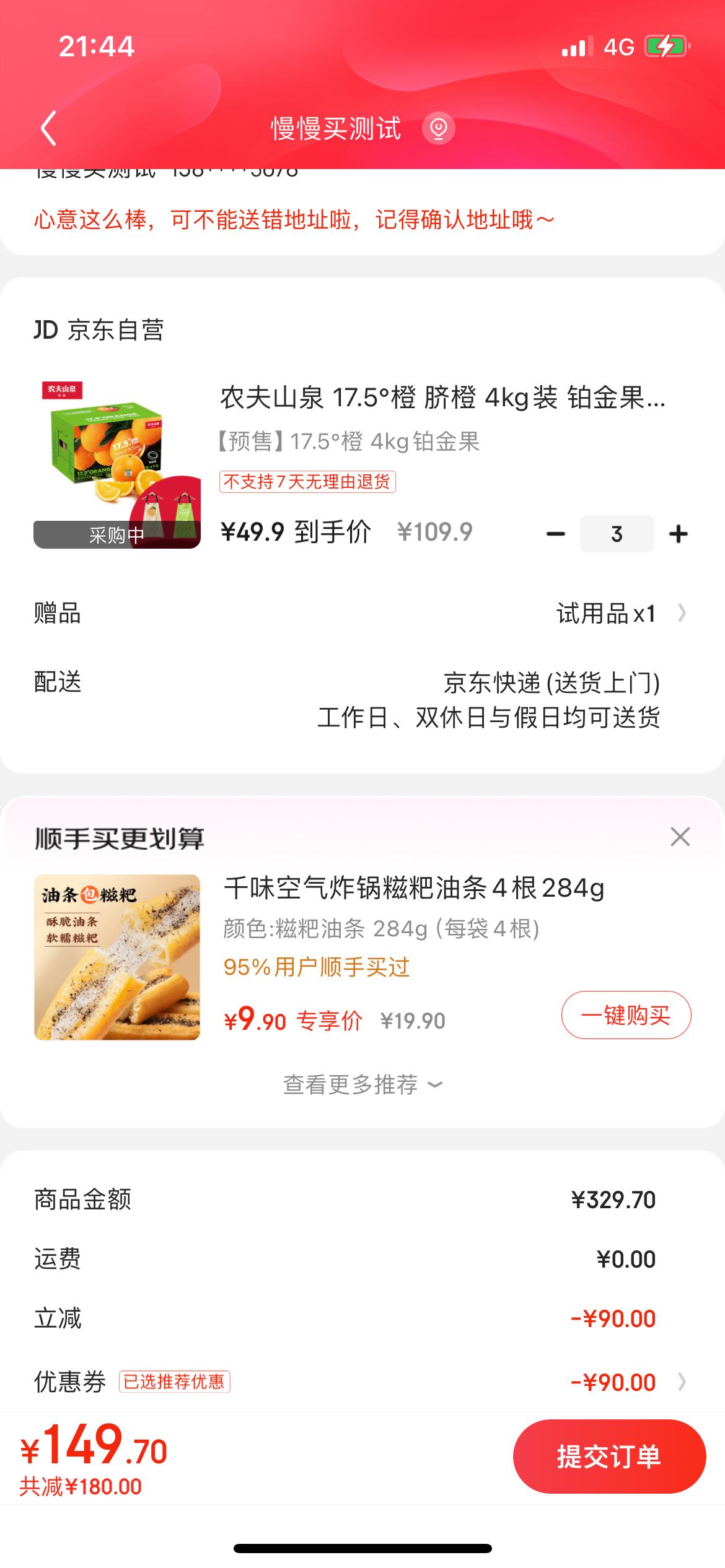Image resolution: width=725 pixels, height=1568 pixels.
Task: Submit the order with 提交订单
Action: click(609, 1457)
